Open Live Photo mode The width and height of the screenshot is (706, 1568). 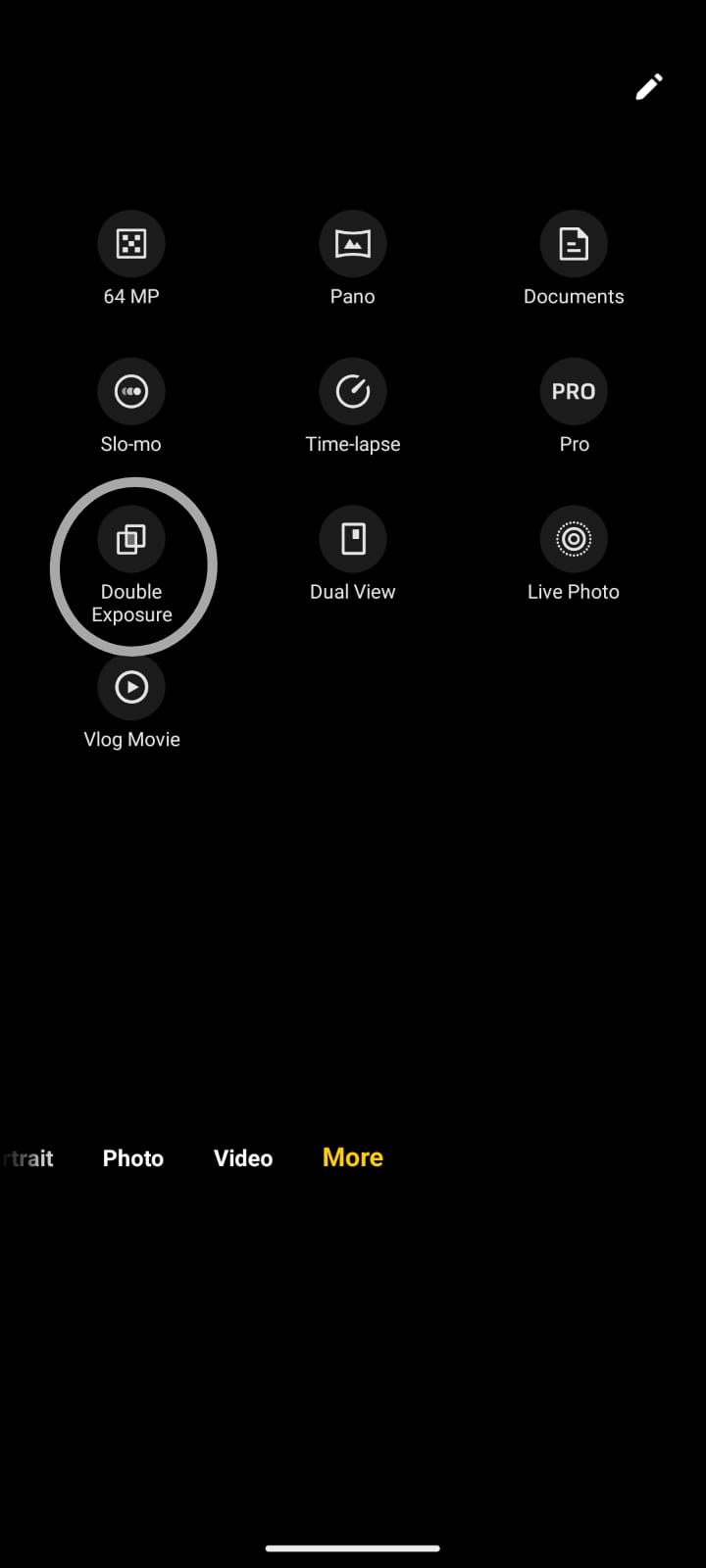click(574, 540)
